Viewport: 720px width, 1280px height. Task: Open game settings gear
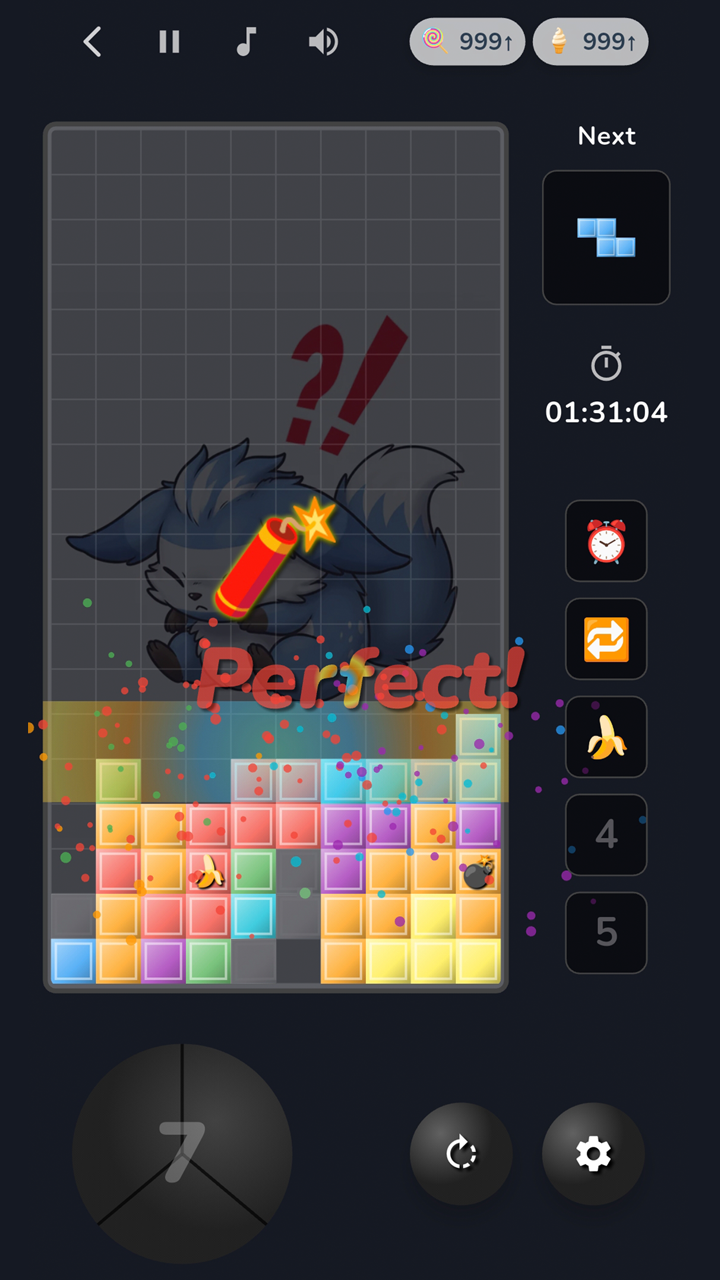593,1154
